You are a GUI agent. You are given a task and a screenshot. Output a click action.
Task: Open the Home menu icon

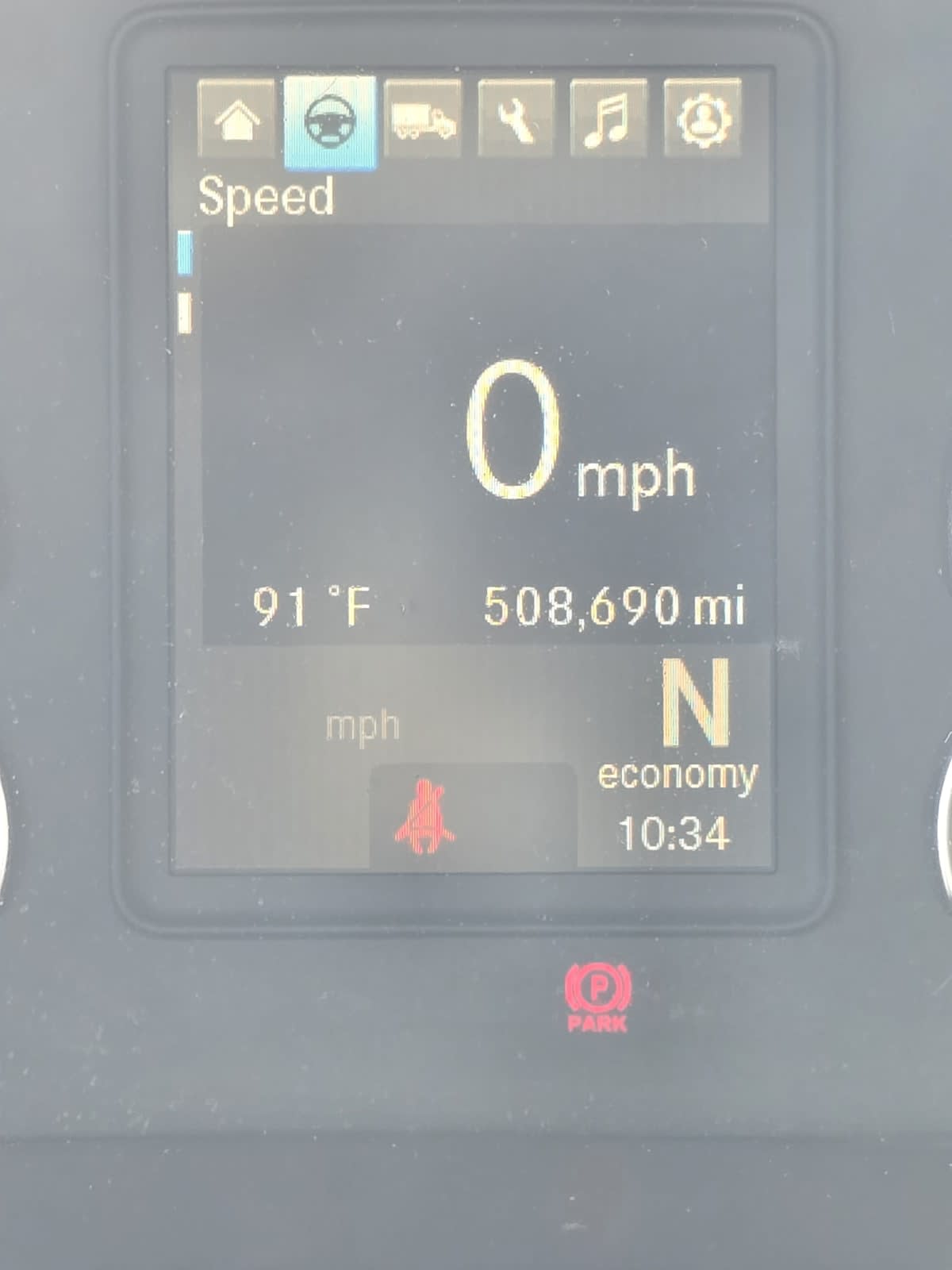(x=237, y=121)
